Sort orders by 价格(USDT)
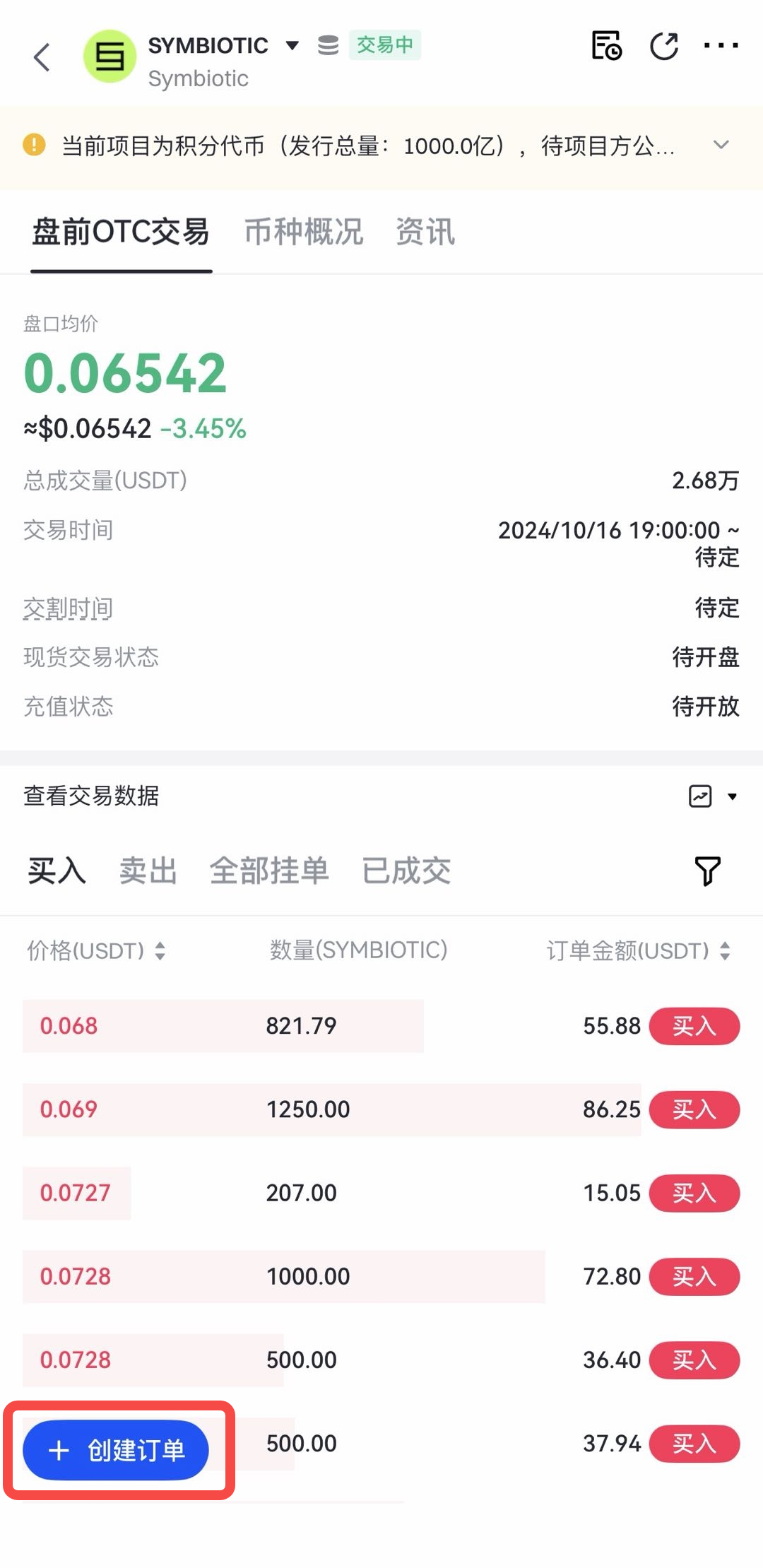The width and height of the screenshot is (763, 1568). (95, 950)
